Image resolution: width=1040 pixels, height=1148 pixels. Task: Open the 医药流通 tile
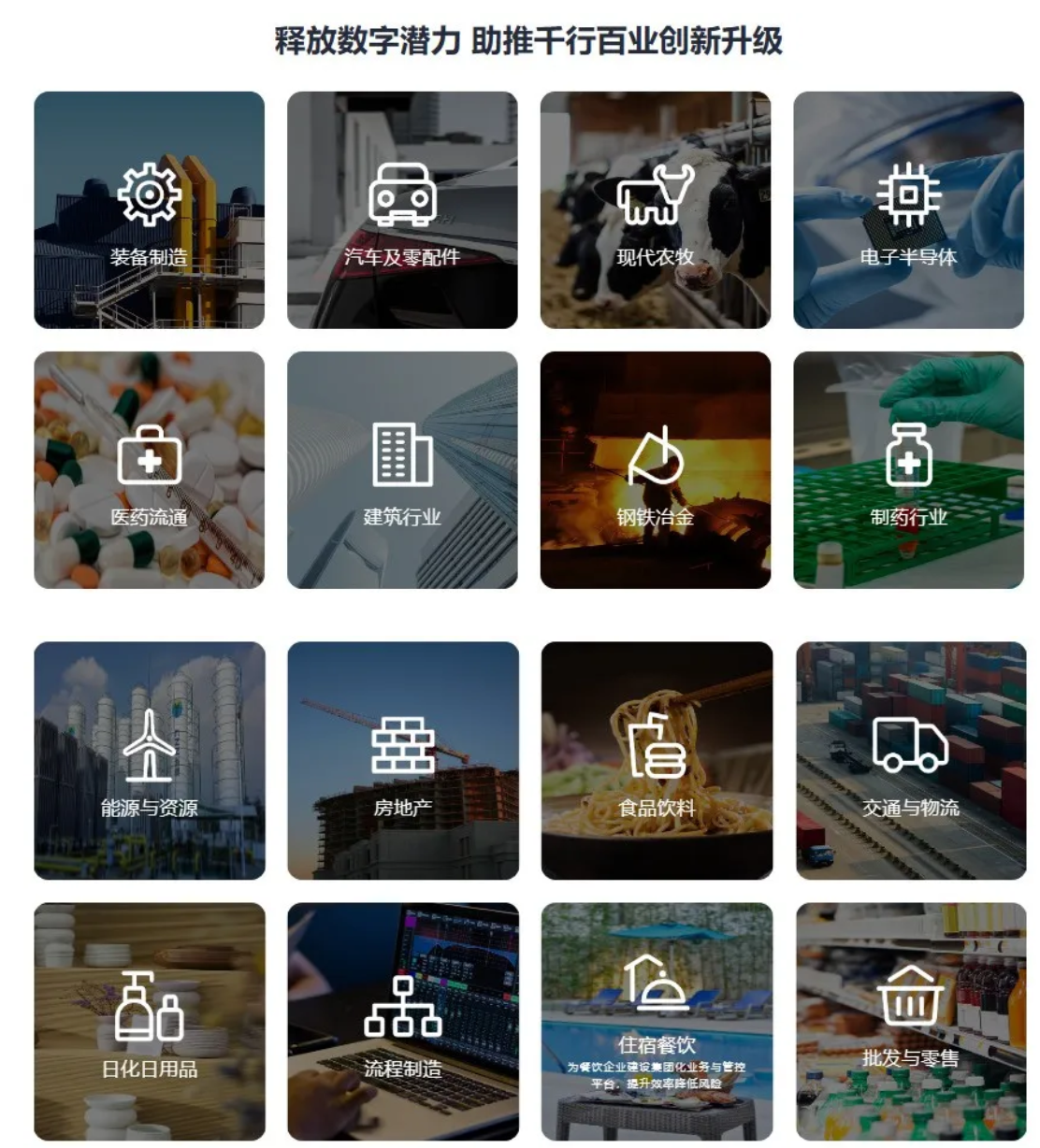(x=149, y=470)
